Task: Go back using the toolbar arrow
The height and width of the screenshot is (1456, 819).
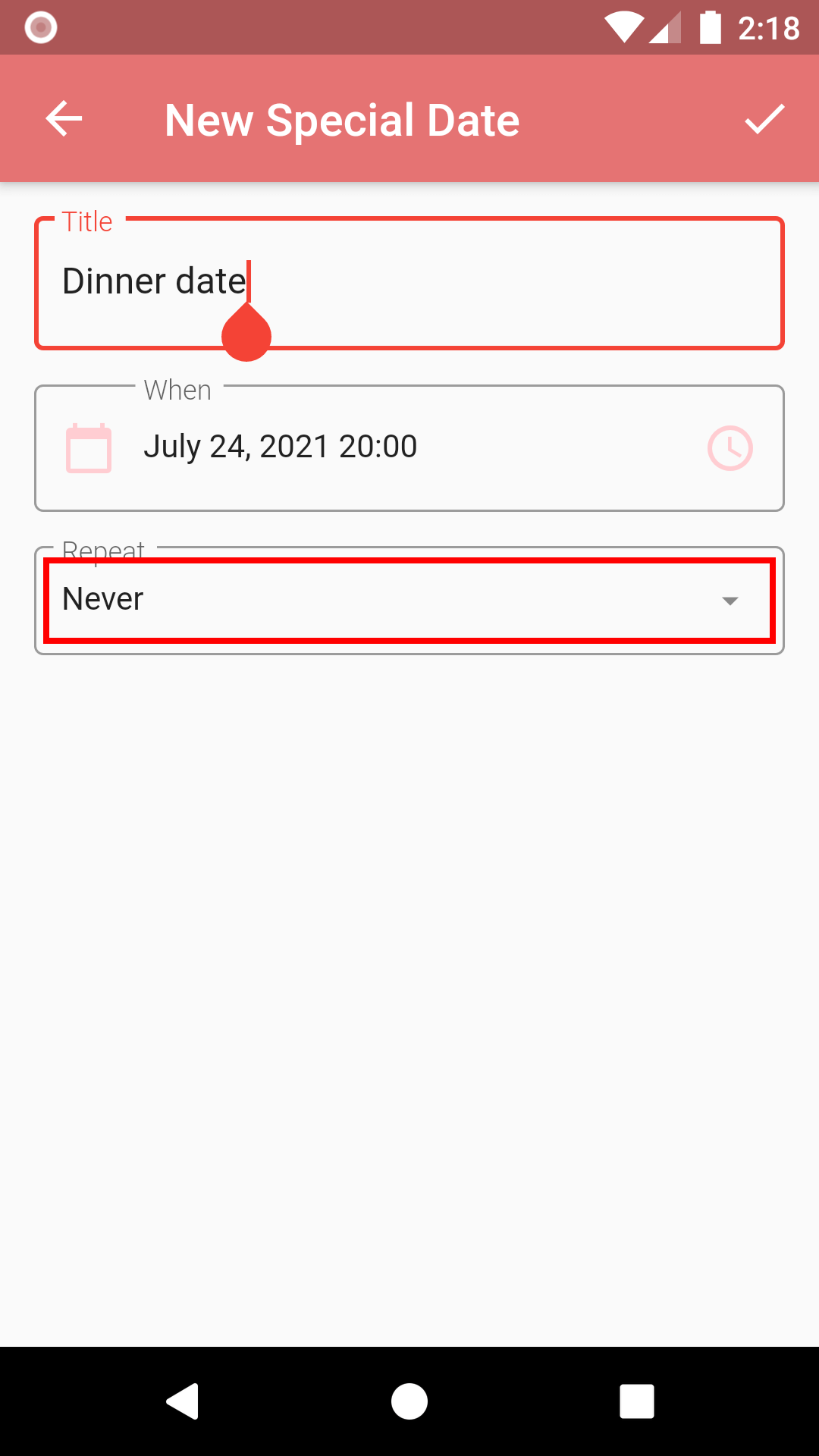Action: coord(64,119)
